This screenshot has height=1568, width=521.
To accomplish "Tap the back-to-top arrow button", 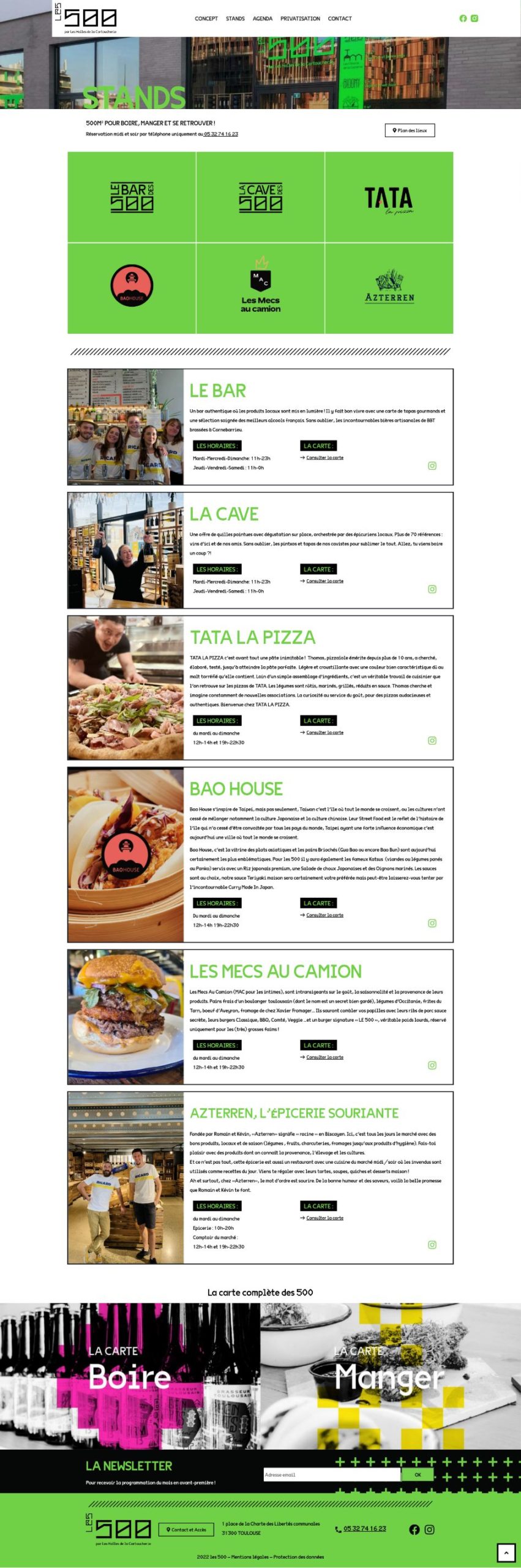I will [x=506, y=1552].
